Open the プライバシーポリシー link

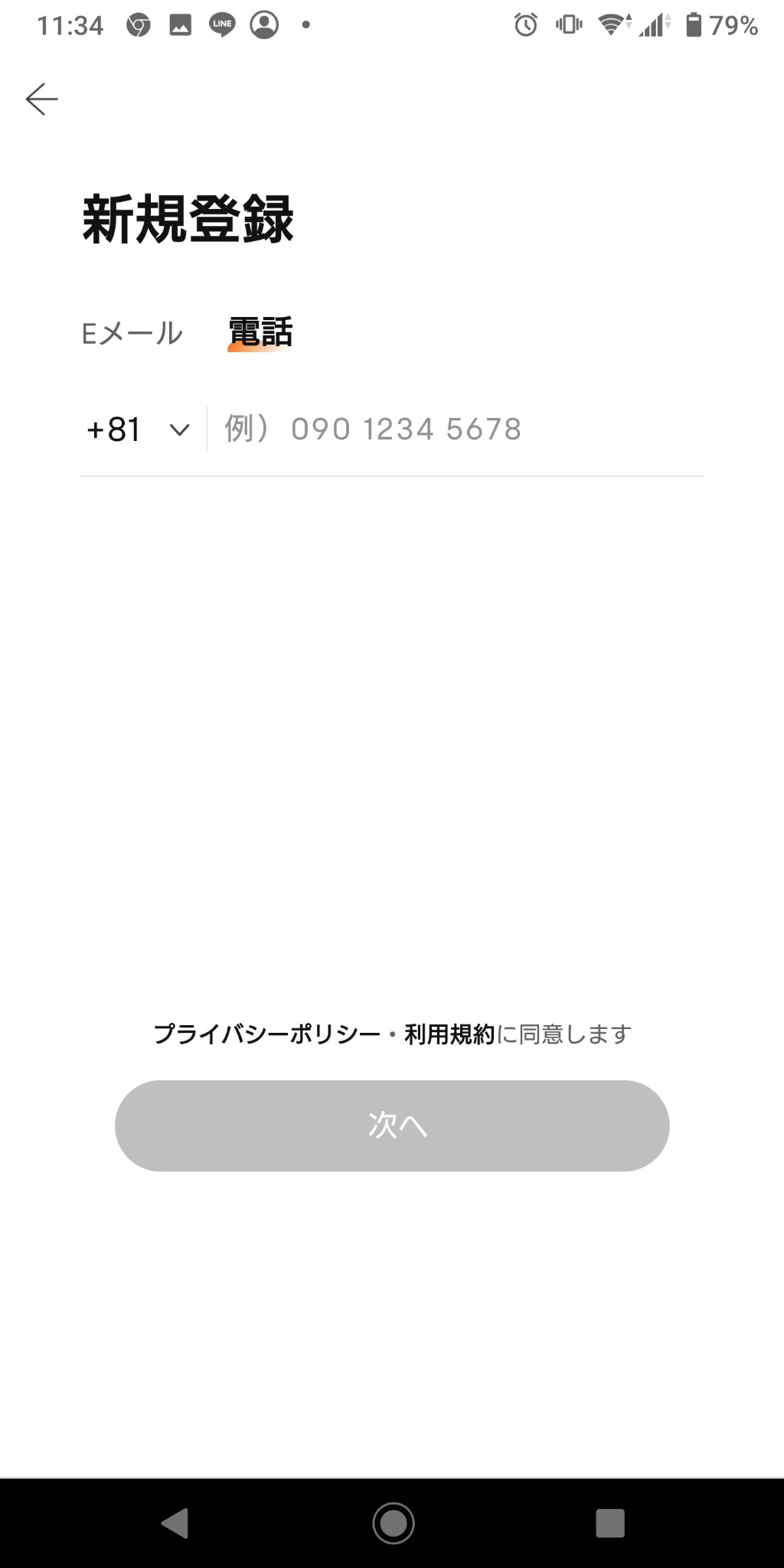pyautogui.click(x=266, y=1034)
